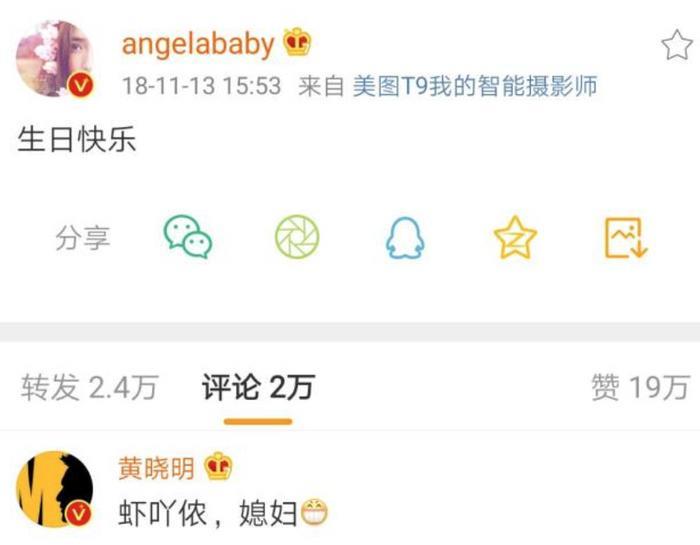Share the post to QQ
This screenshot has width=700, height=545.
(405, 238)
